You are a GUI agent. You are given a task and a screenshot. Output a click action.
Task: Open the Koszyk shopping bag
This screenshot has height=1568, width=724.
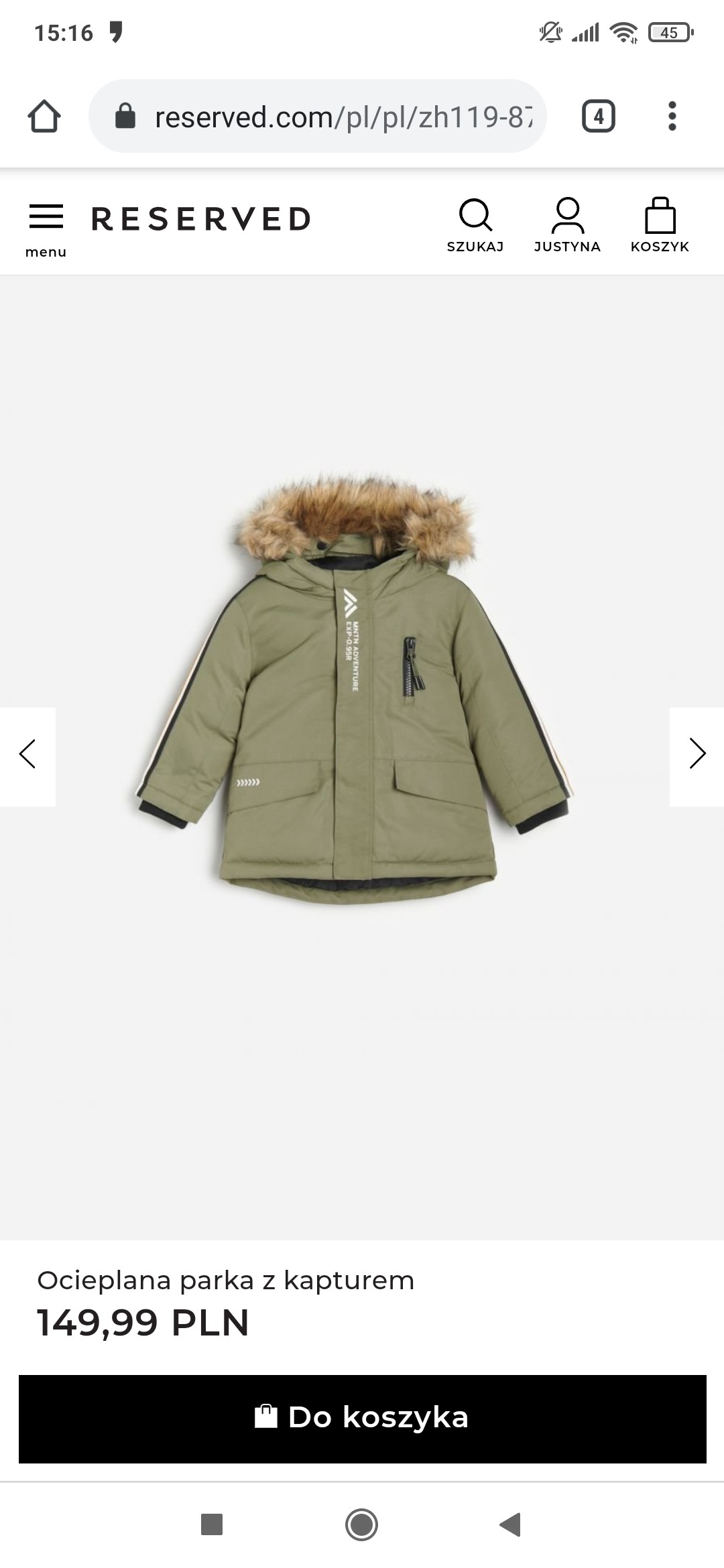[x=660, y=225]
